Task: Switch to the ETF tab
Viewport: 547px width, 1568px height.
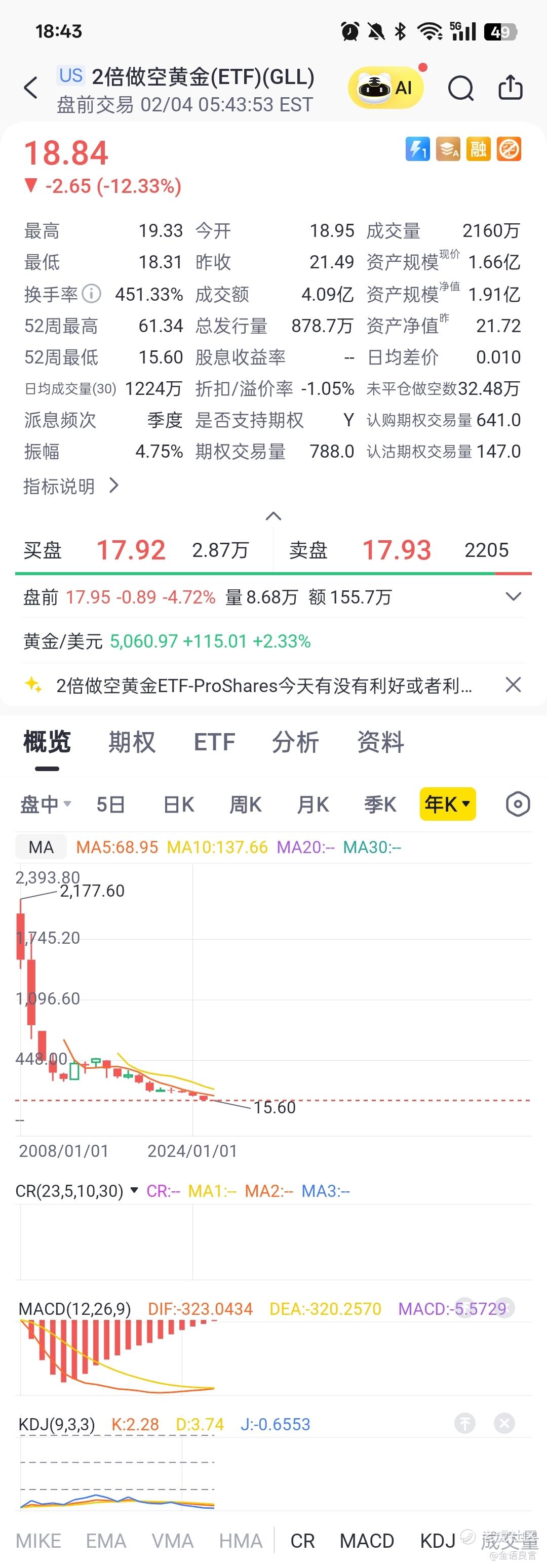Action: tap(214, 742)
